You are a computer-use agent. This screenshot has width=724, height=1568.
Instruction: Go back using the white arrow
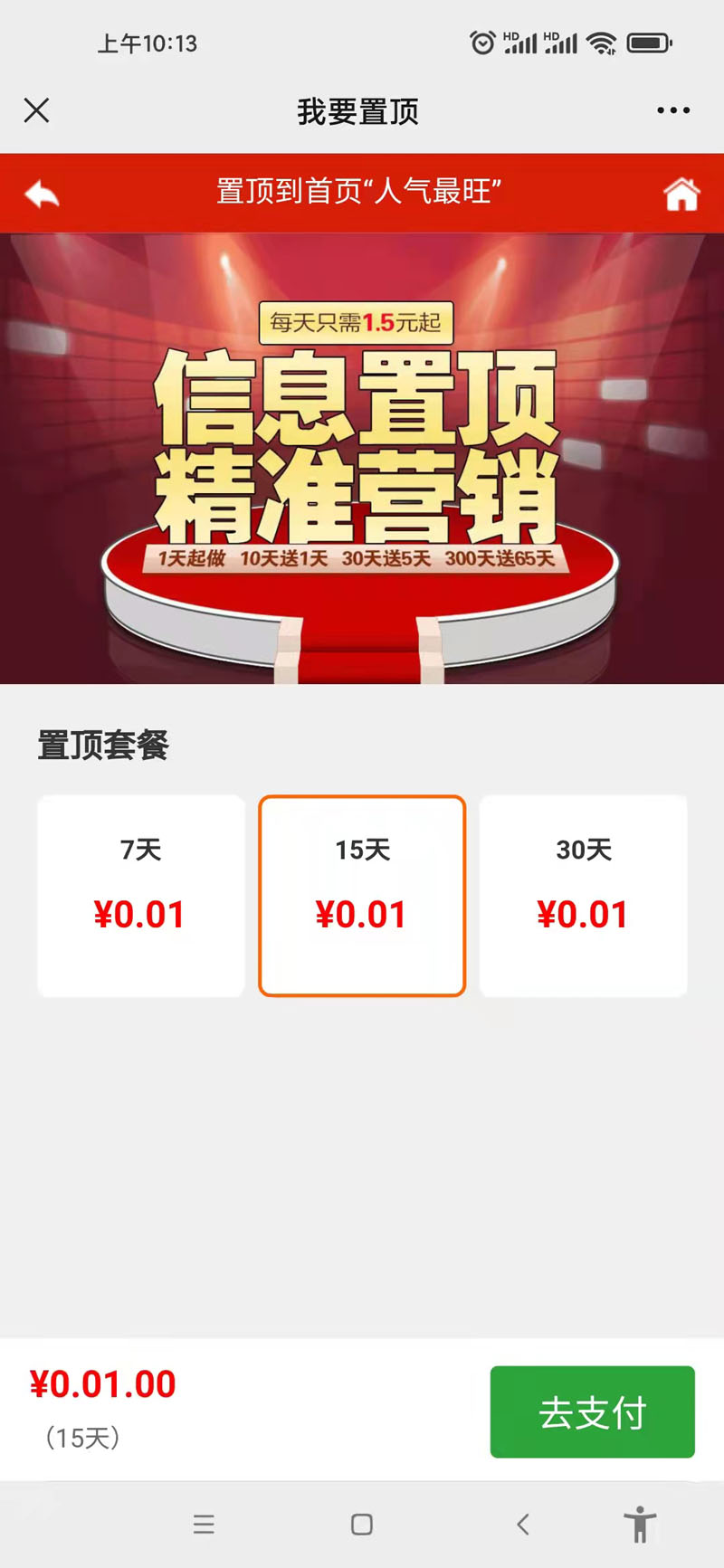(42, 193)
